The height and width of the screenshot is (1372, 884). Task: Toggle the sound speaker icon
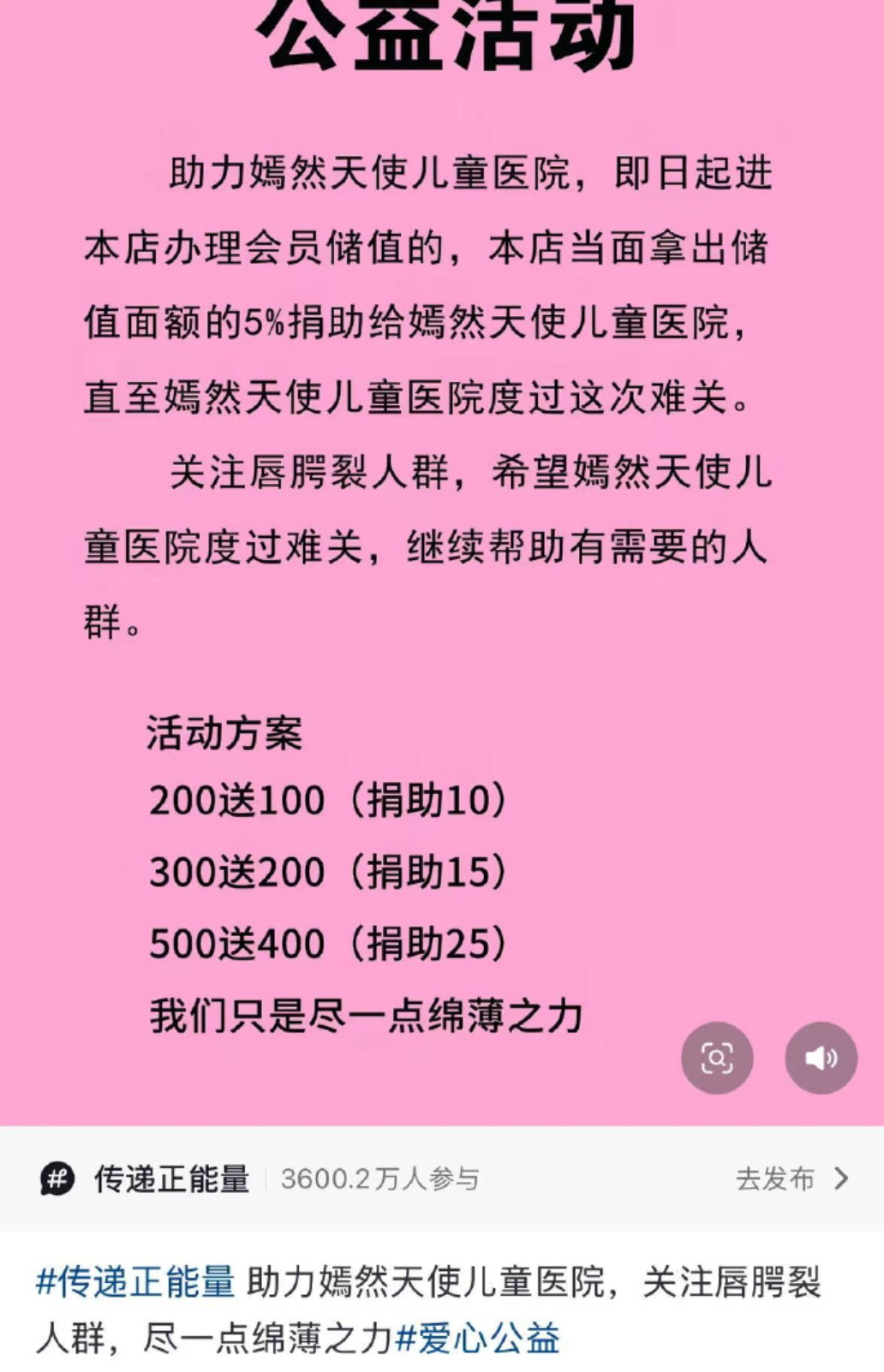pyautogui.click(x=821, y=1058)
